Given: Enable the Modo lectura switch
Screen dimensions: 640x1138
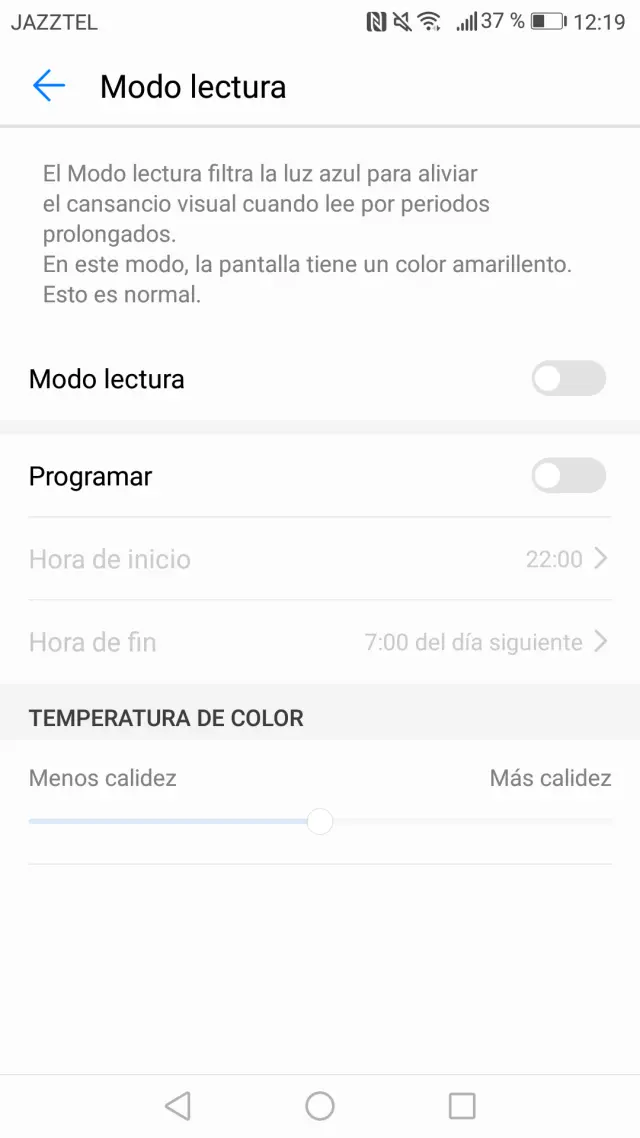Looking at the screenshot, I should pos(568,379).
